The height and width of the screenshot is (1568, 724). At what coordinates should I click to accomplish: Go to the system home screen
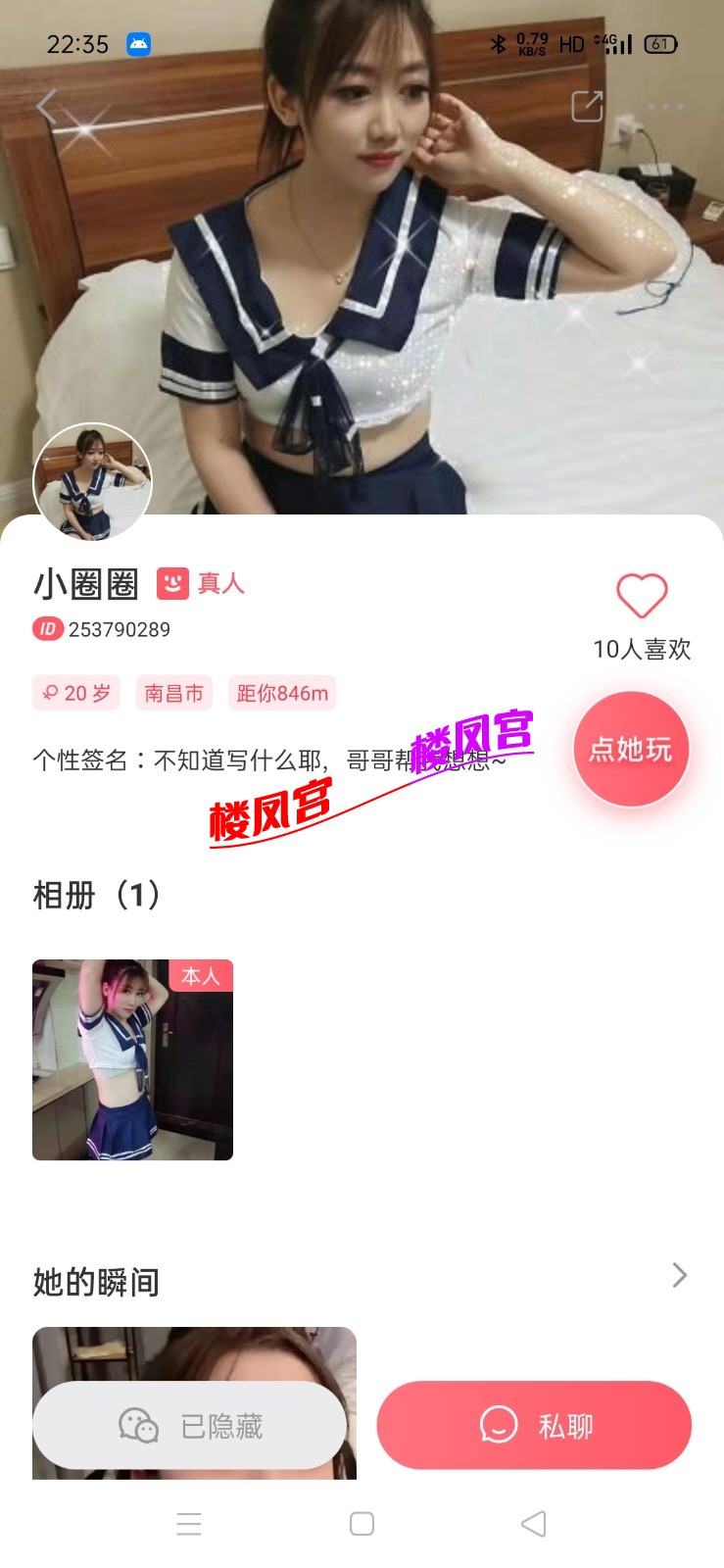point(362,1524)
